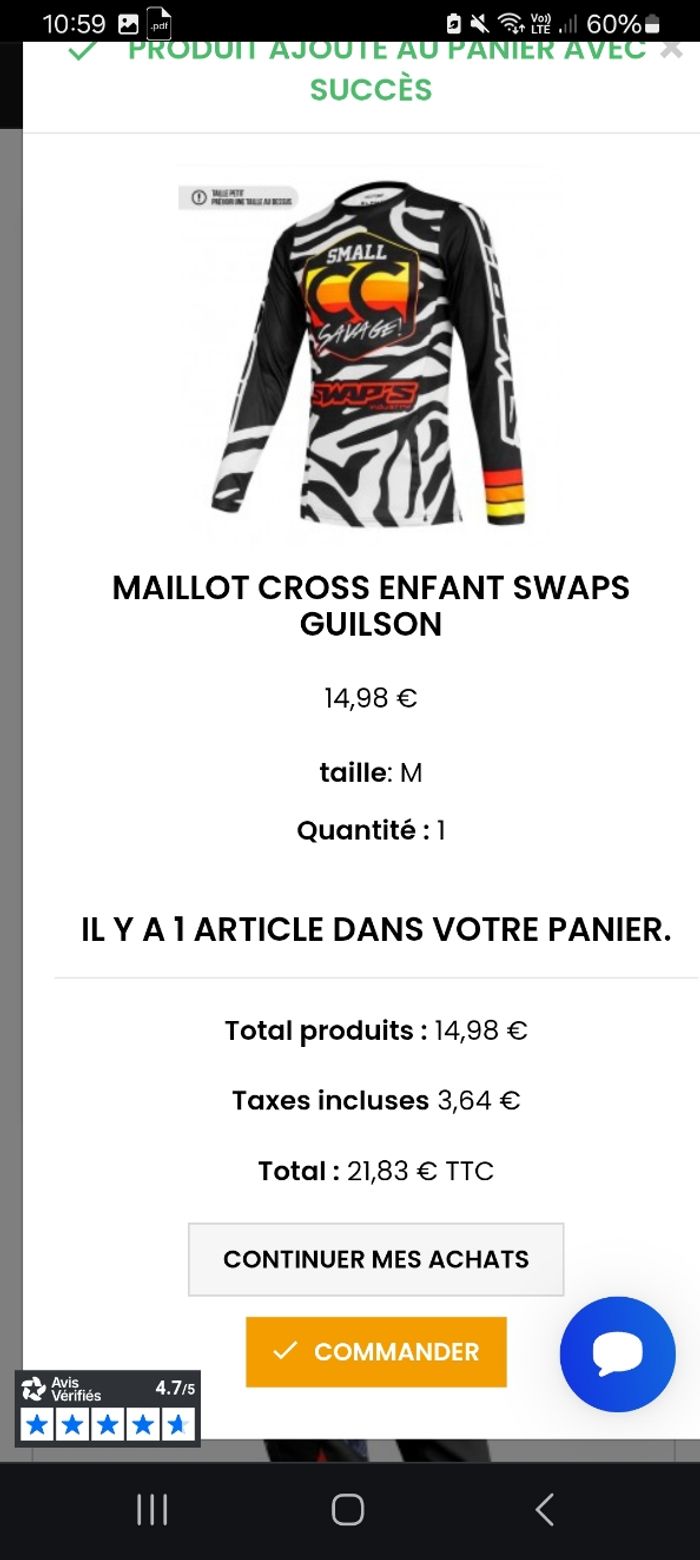Screen dimensions: 700x1560
Task: Go back using system navigation
Action: click(x=544, y=1509)
